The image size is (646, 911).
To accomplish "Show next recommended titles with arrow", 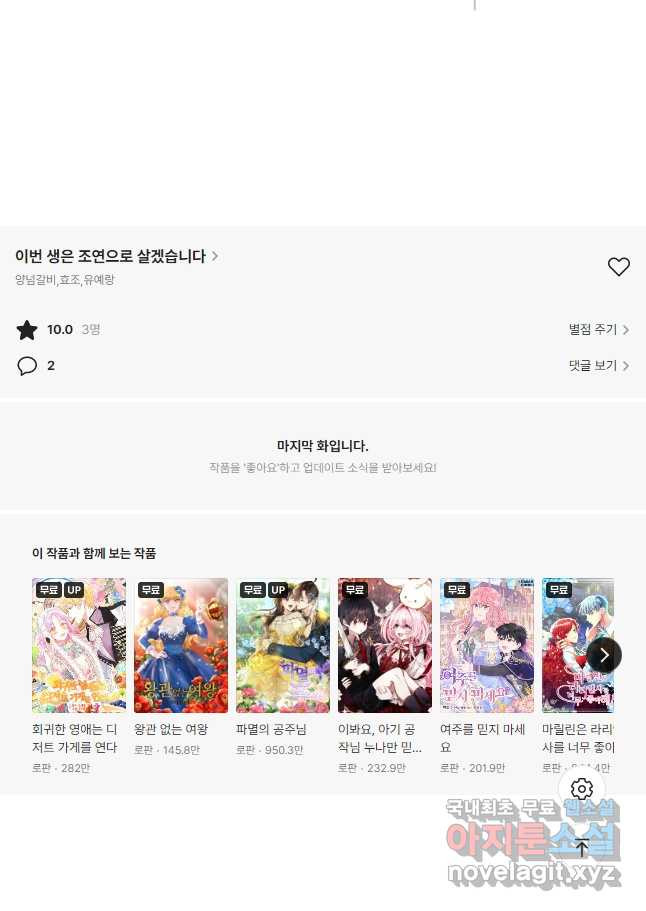I will pyautogui.click(x=604, y=656).
